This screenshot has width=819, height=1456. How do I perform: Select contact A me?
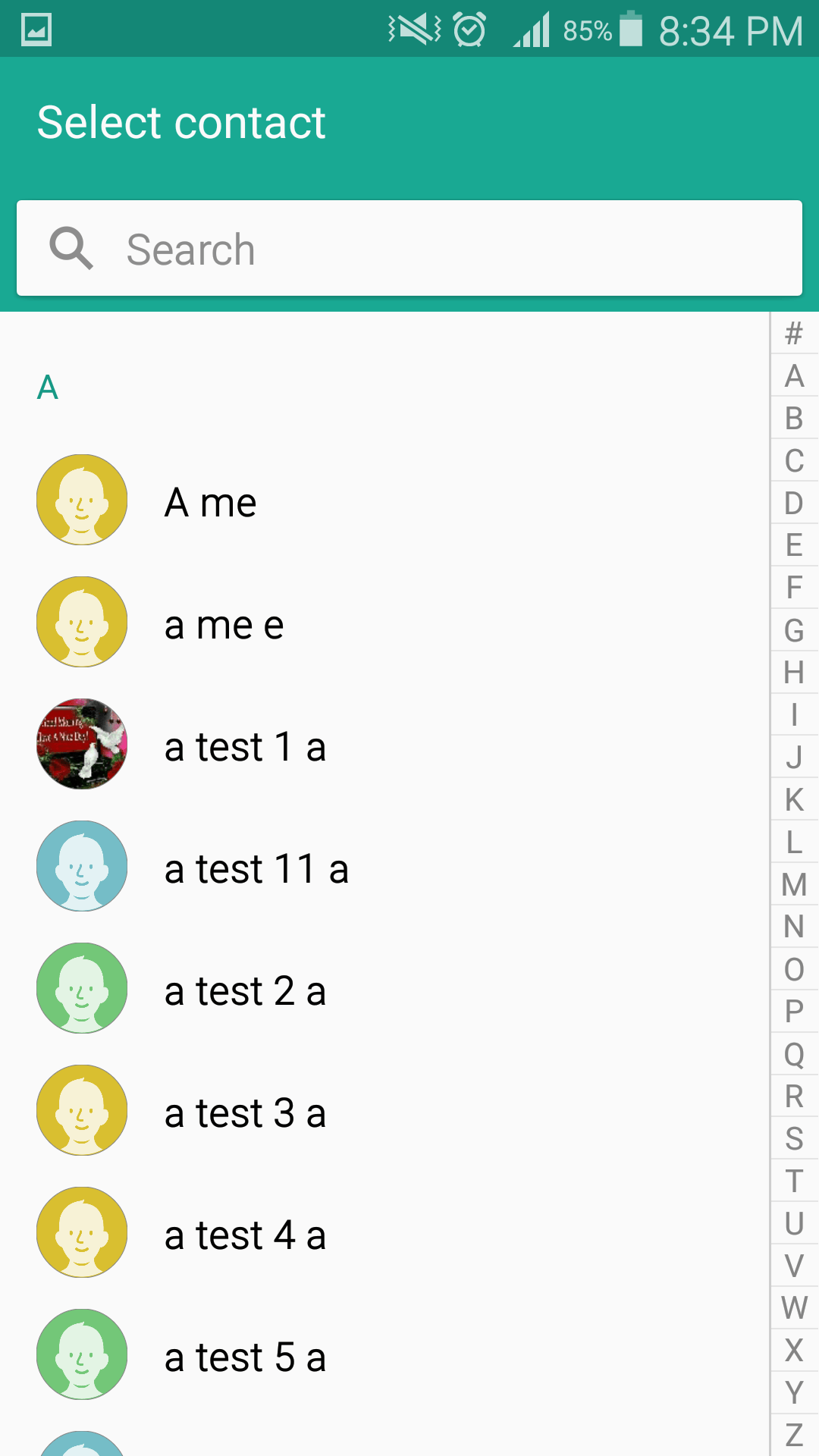(384, 500)
